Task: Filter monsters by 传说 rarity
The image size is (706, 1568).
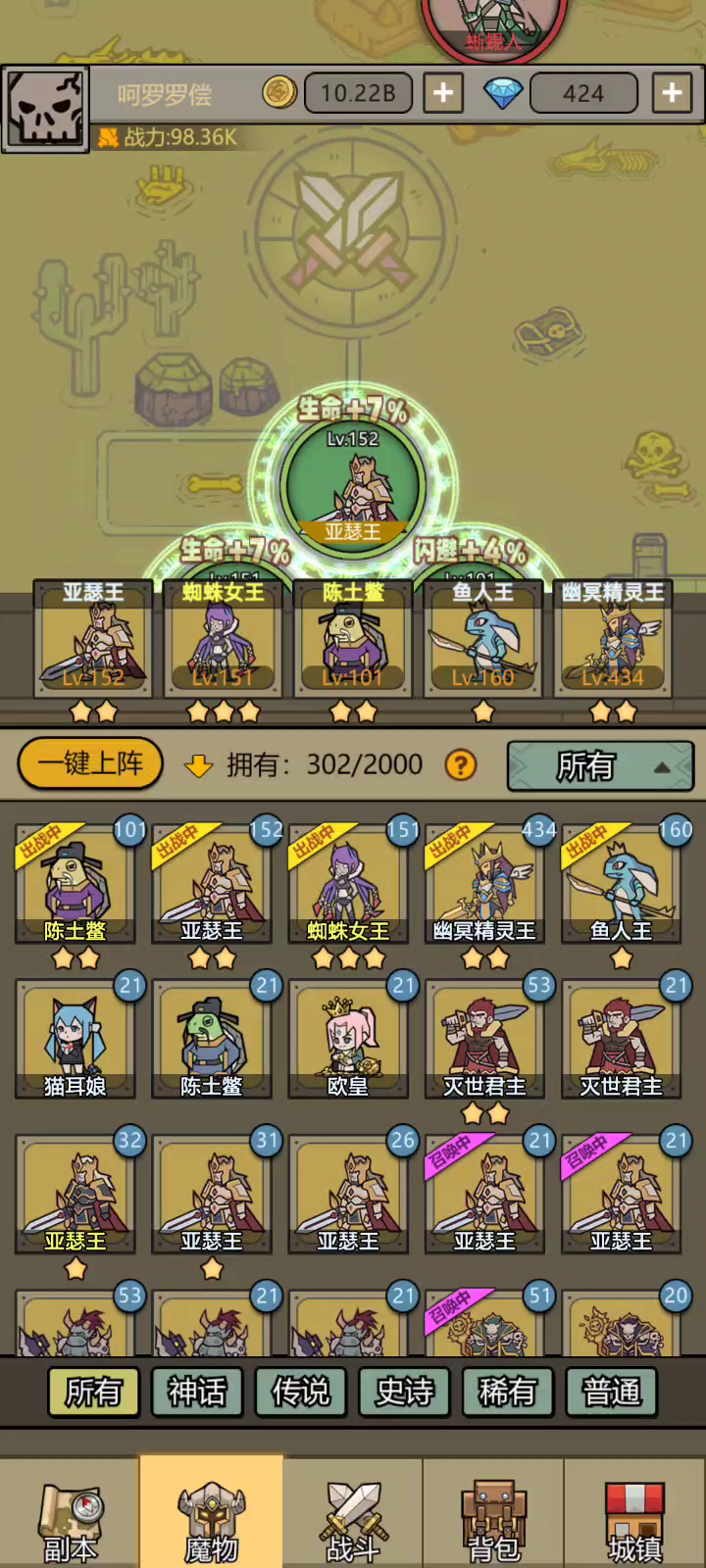Action: 301,1392
